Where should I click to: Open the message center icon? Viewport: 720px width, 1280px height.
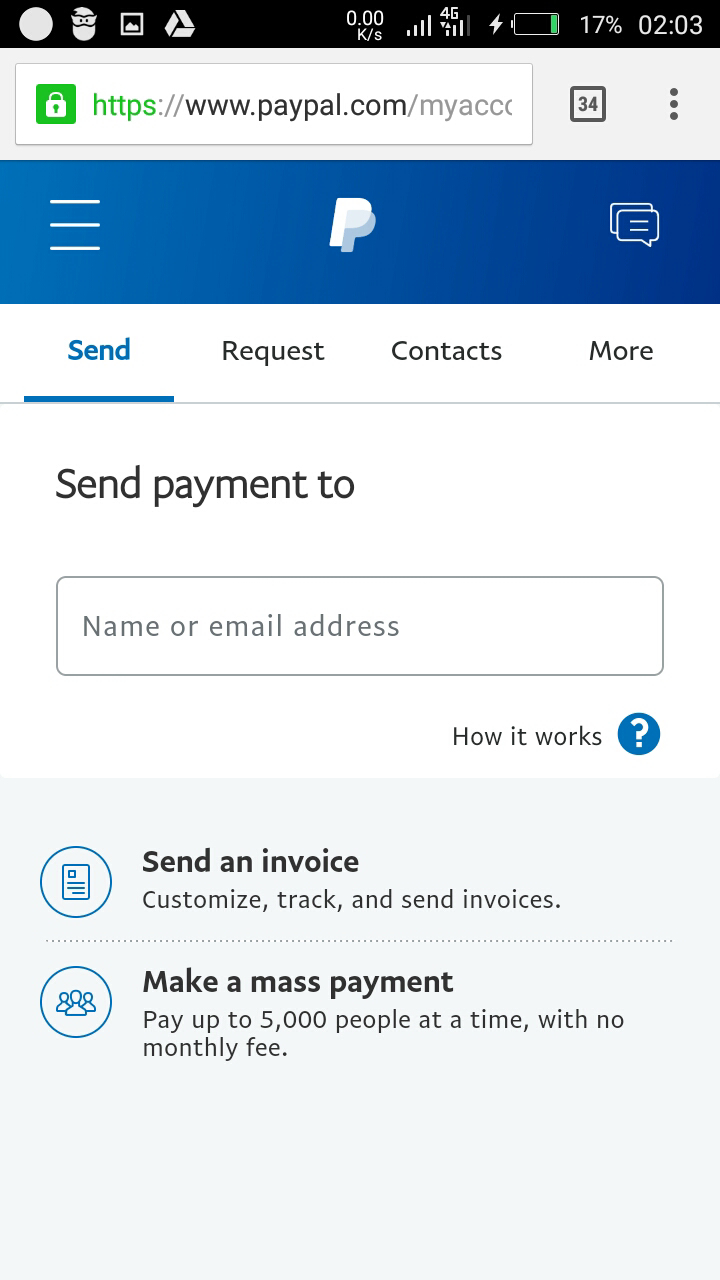(635, 224)
